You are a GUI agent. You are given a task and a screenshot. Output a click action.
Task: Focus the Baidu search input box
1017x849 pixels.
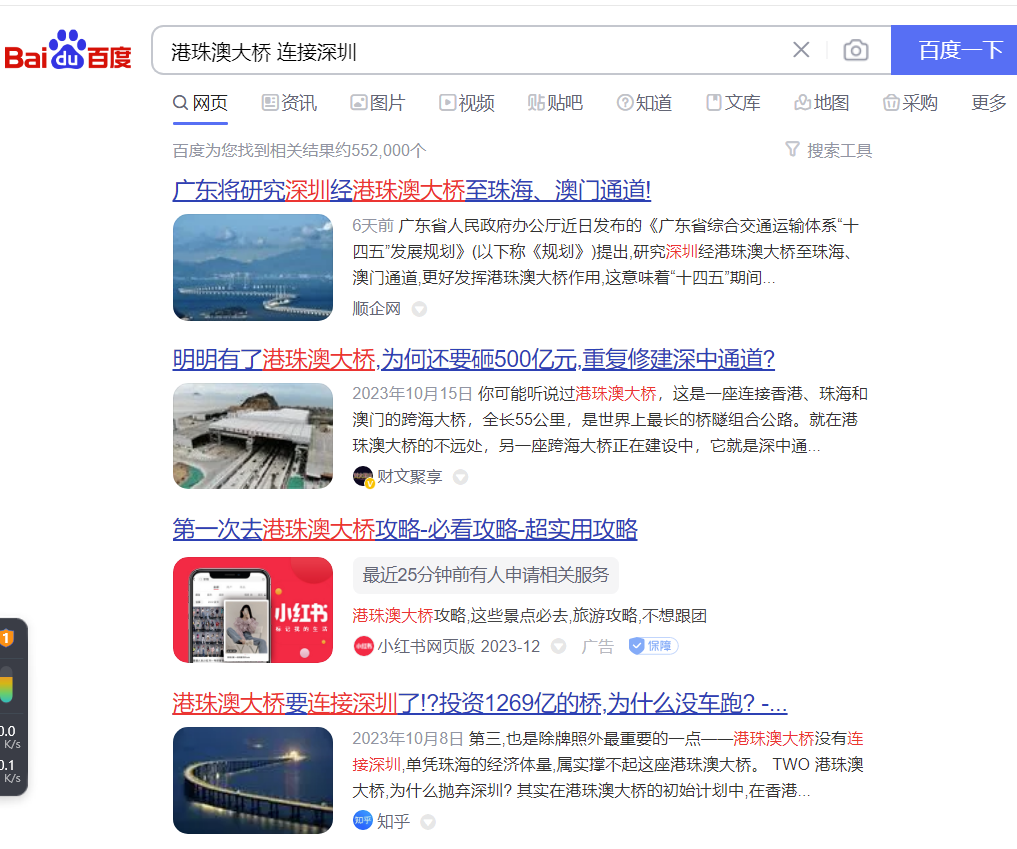pyautogui.click(x=470, y=51)
